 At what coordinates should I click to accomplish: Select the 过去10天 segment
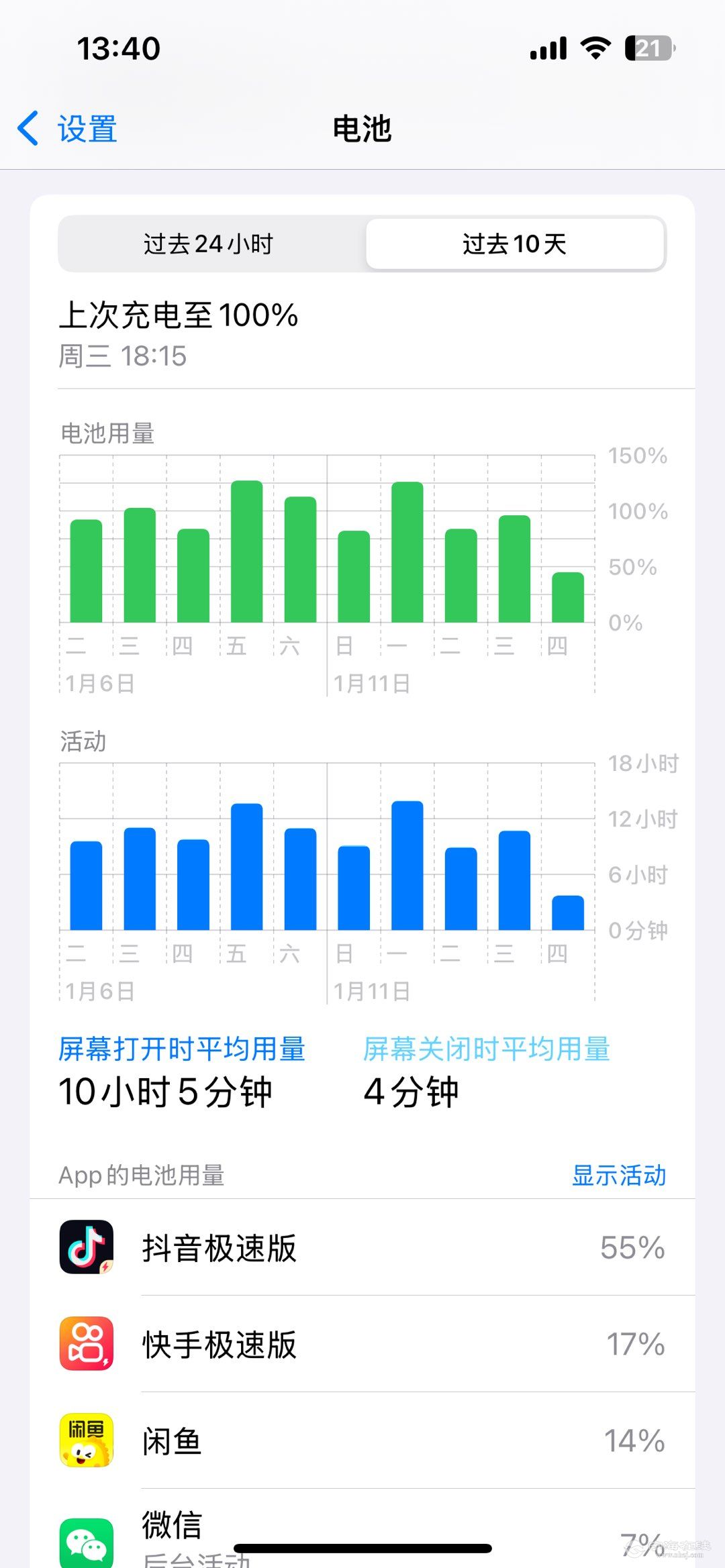point(514,244)
